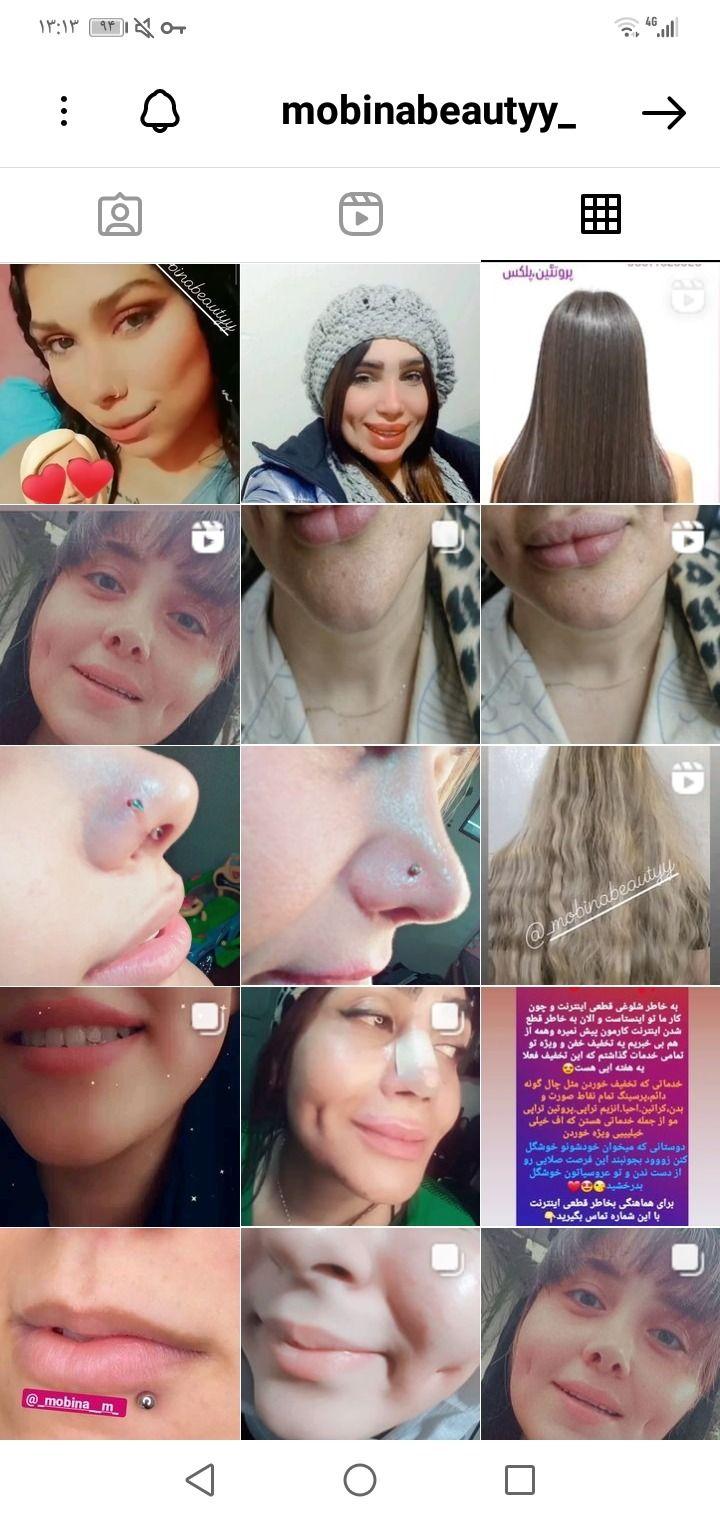The height and width of the screenshot is (1520, 720).
Task: Open the smiling teeth close-up post
Action: pyautogui.click(x=120, y=1106)
